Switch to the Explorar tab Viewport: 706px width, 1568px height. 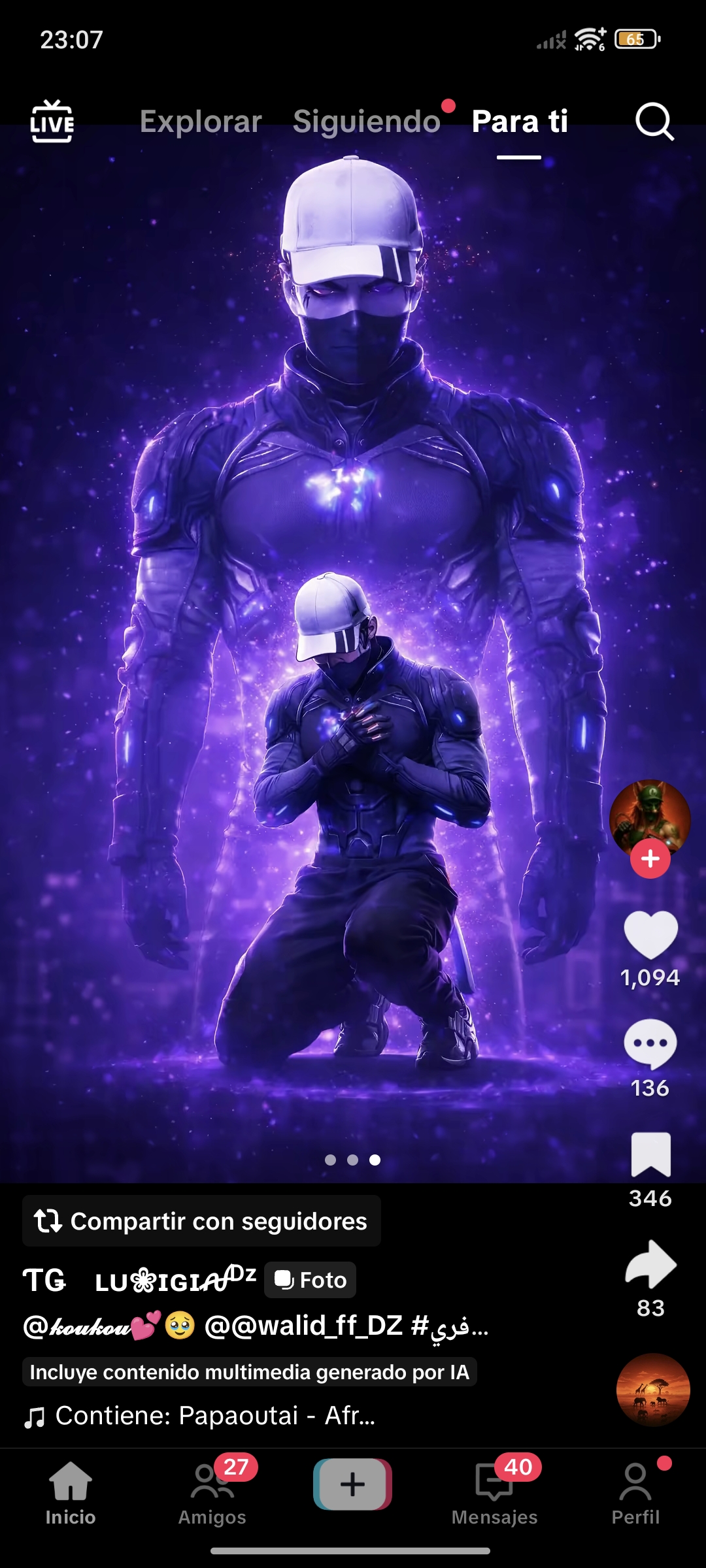coord(201,122)
